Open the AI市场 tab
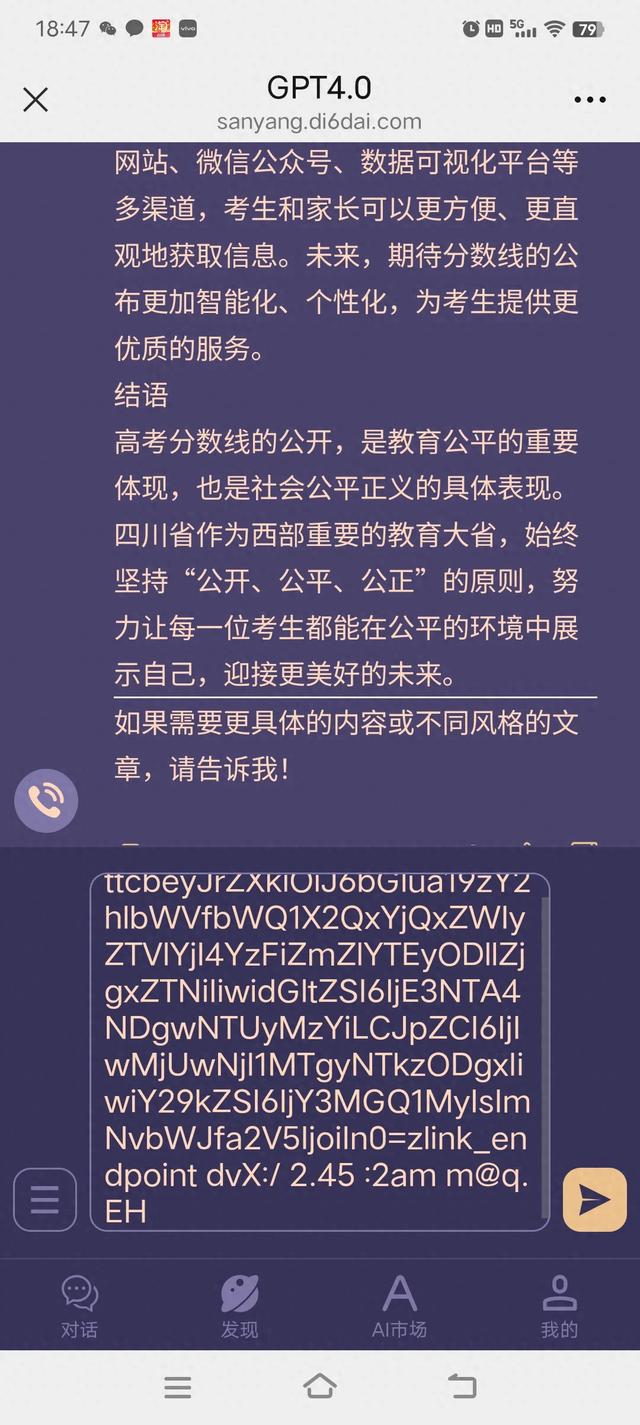The height and width of the screenshot is (1425, 640). (399, 1306)
